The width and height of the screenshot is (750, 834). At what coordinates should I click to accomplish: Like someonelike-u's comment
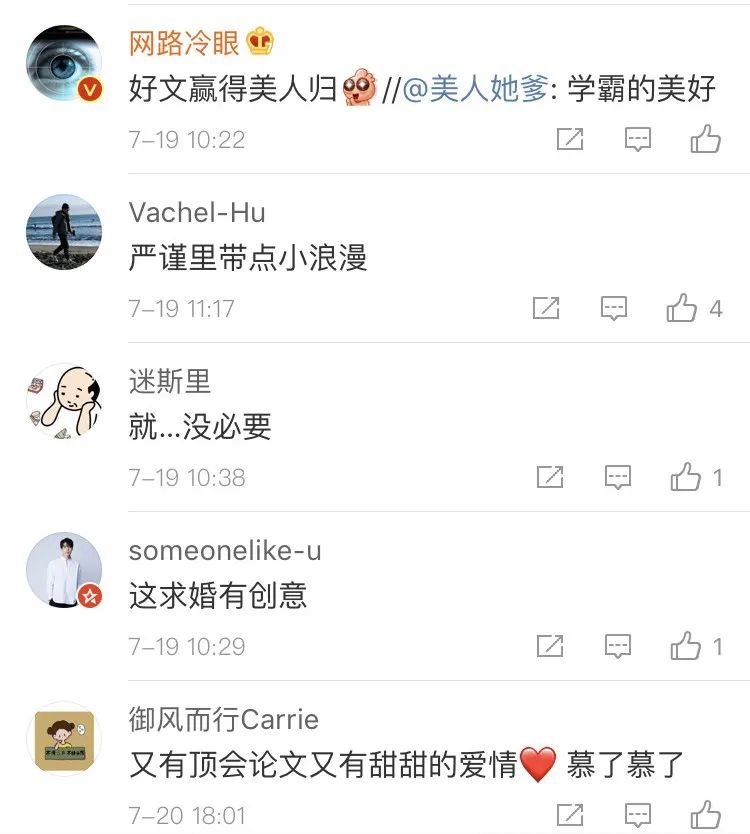click(x=686, y=646)
